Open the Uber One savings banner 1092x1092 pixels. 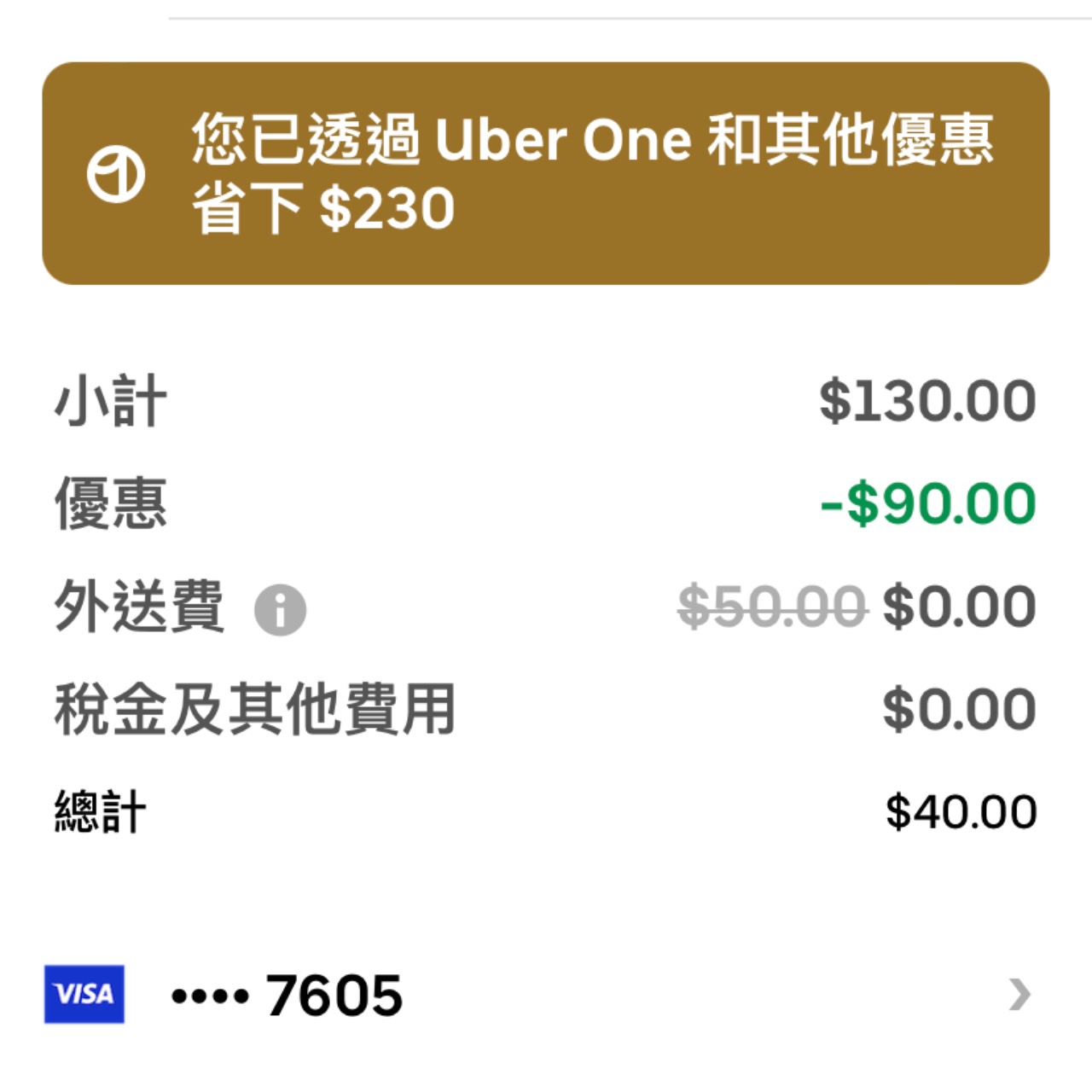tap(546, 173)
